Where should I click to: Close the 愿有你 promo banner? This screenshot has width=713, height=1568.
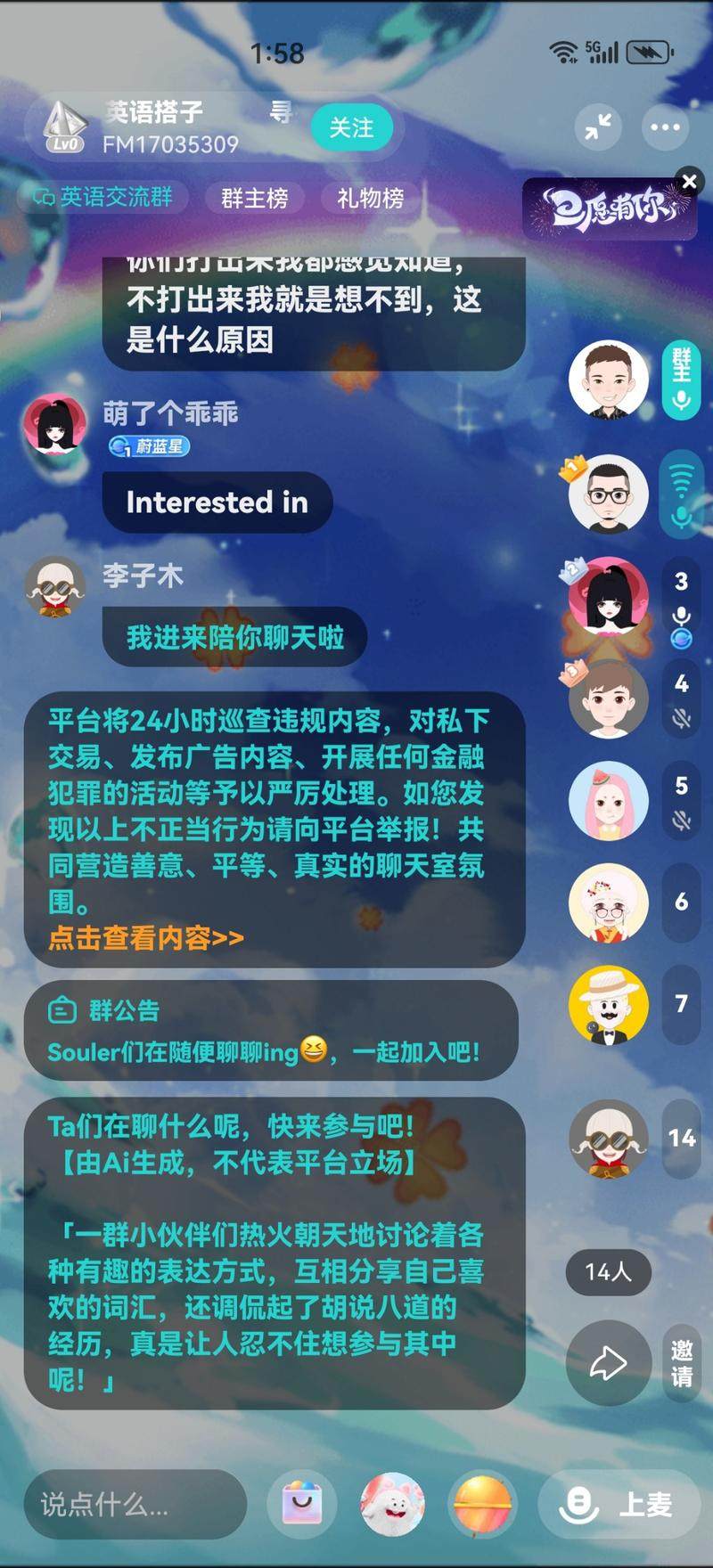[689, 182]
